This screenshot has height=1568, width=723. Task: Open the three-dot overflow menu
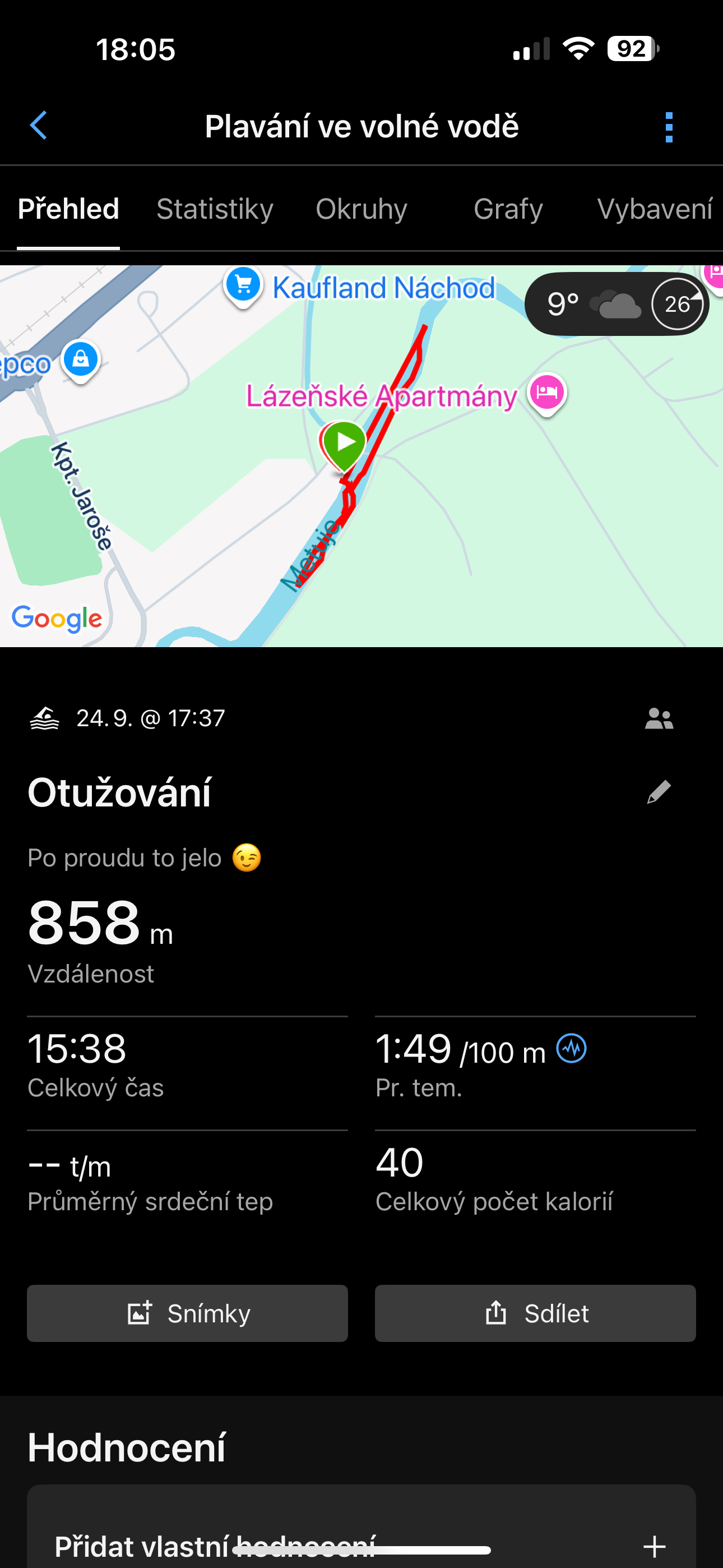tap(669, 127)
